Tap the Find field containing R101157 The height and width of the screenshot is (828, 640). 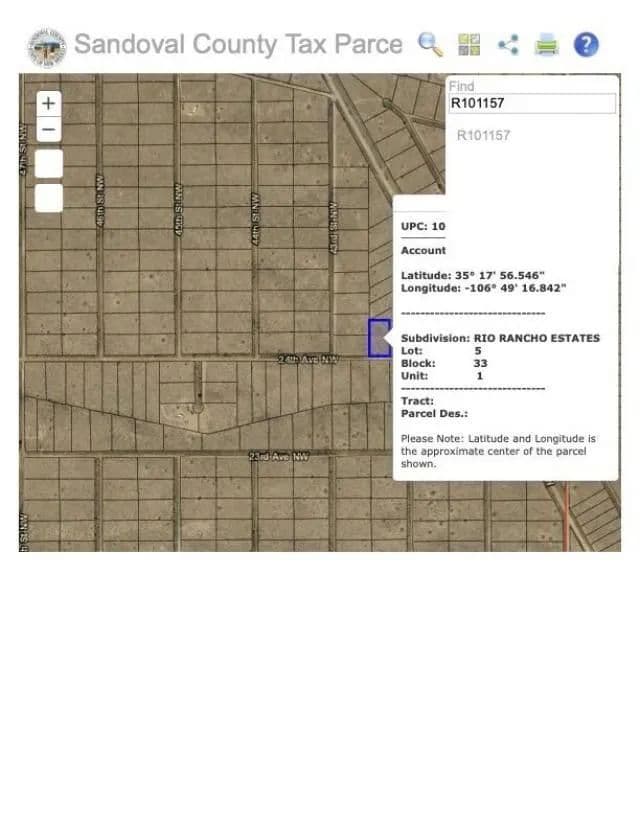coord(531,103)
